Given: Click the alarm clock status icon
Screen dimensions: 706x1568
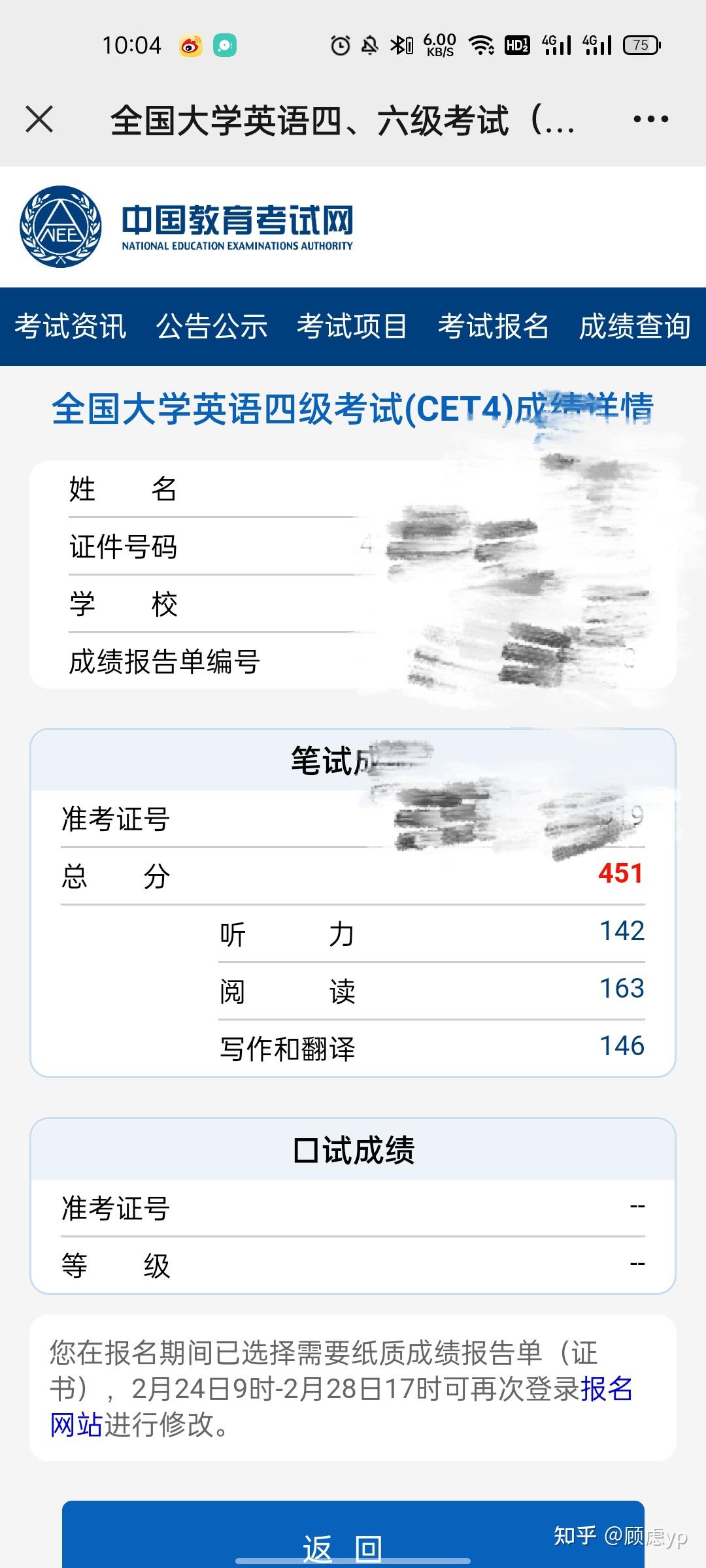Looking at the screenshot, I should [341, 44].
